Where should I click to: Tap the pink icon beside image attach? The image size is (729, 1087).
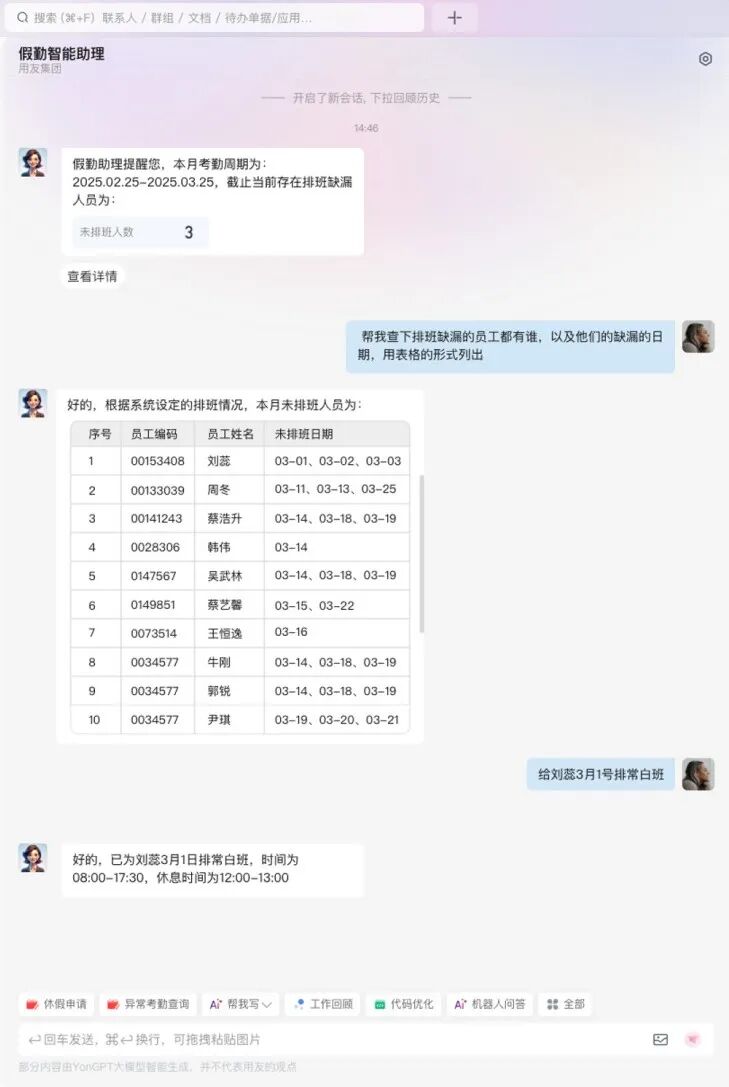point(692,1040)
